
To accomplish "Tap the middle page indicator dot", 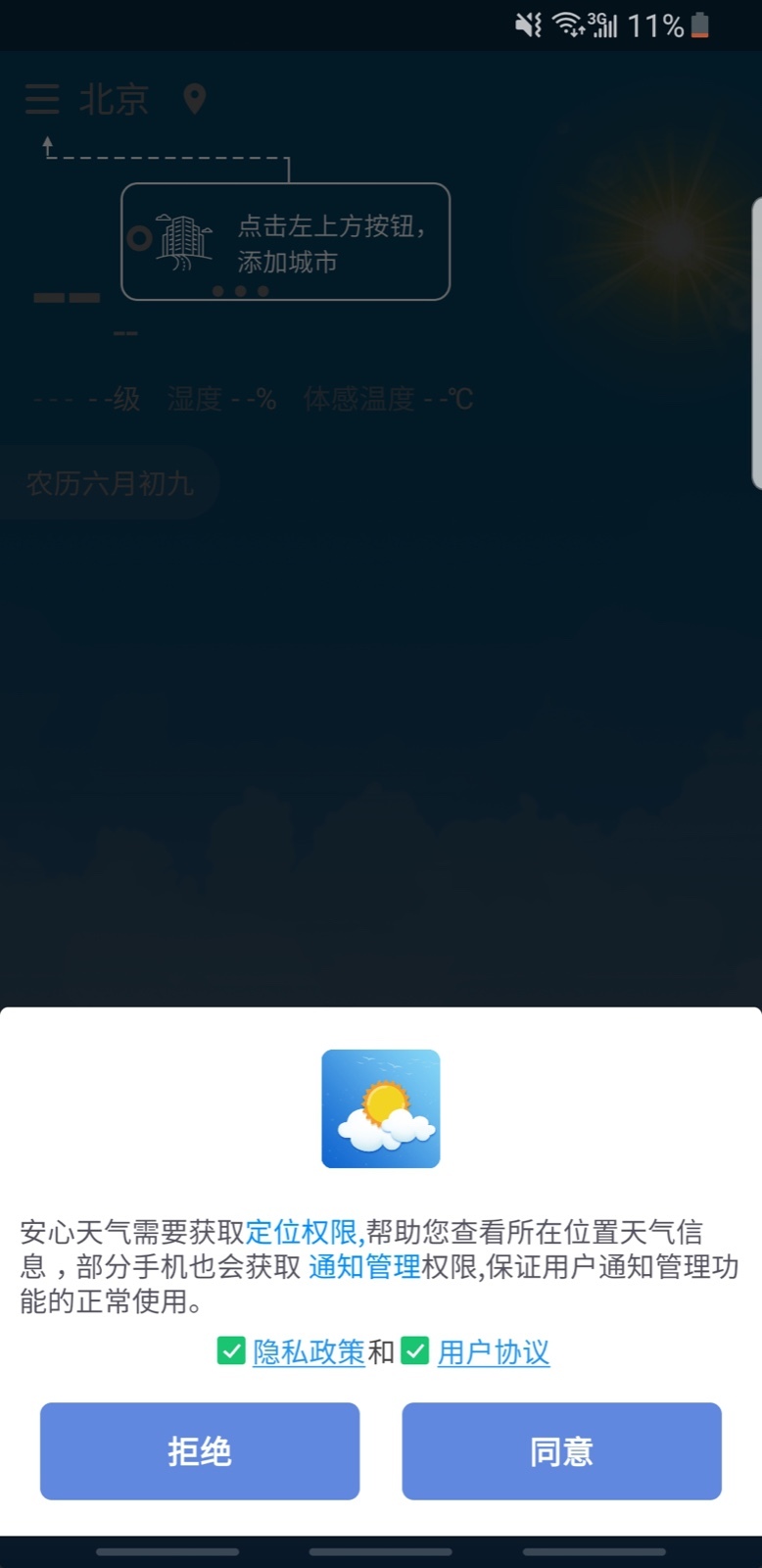I will pos(241,290).
